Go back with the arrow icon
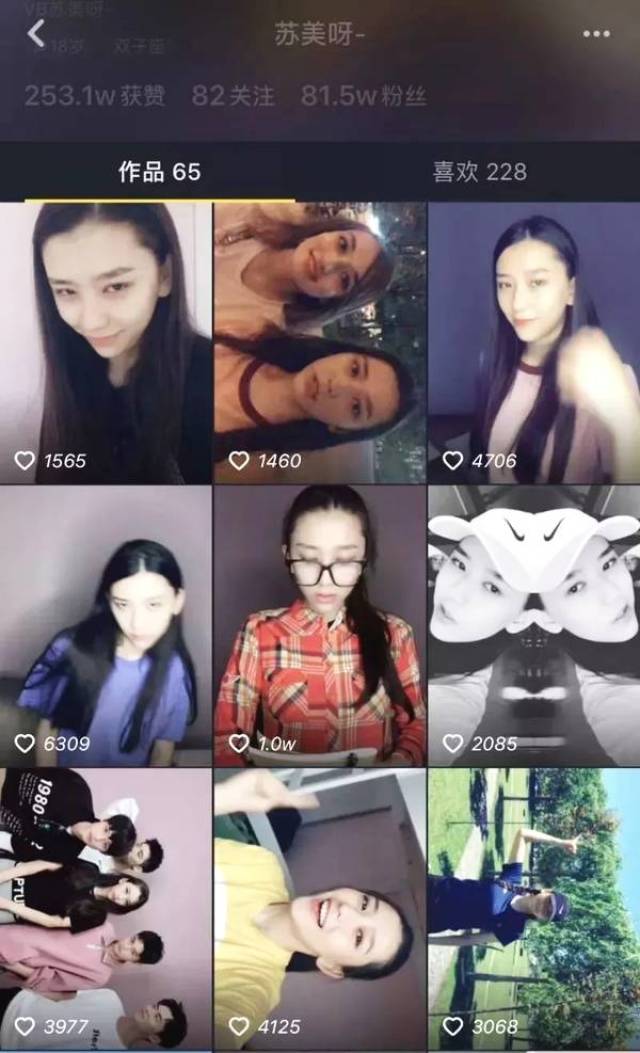Screen dimensions: 640x1053 coord(36,33)
